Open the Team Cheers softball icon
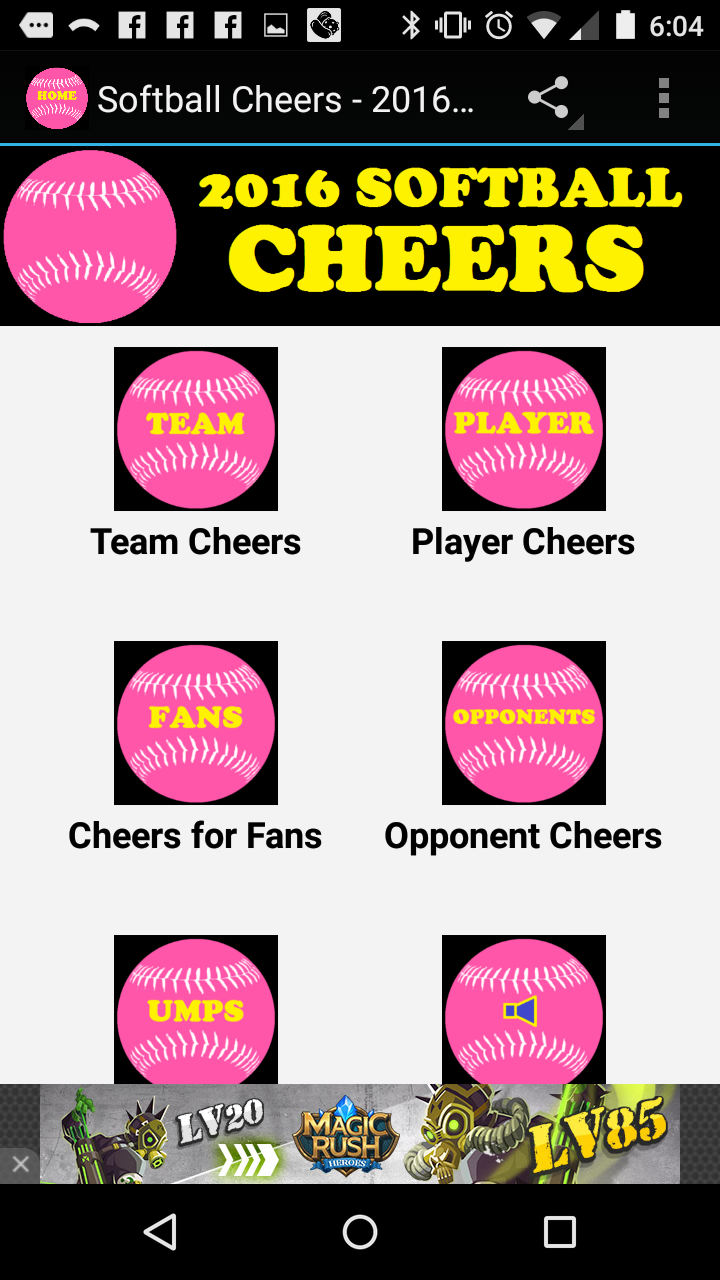Image resolution: width=720 pixels, height=1280 pixels. [195, 428]
